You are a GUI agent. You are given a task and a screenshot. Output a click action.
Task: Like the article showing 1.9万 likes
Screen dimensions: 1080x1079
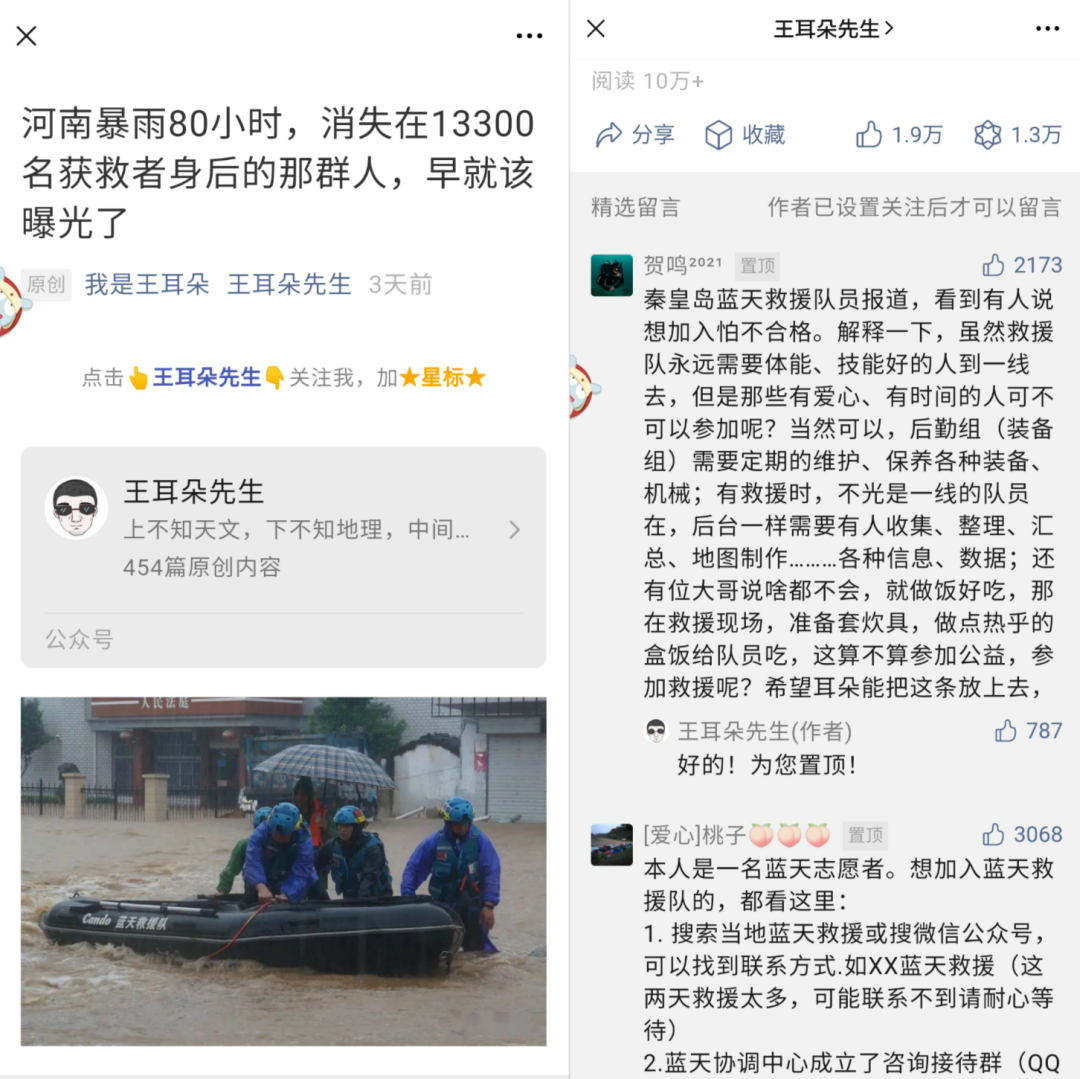[898, 135]
